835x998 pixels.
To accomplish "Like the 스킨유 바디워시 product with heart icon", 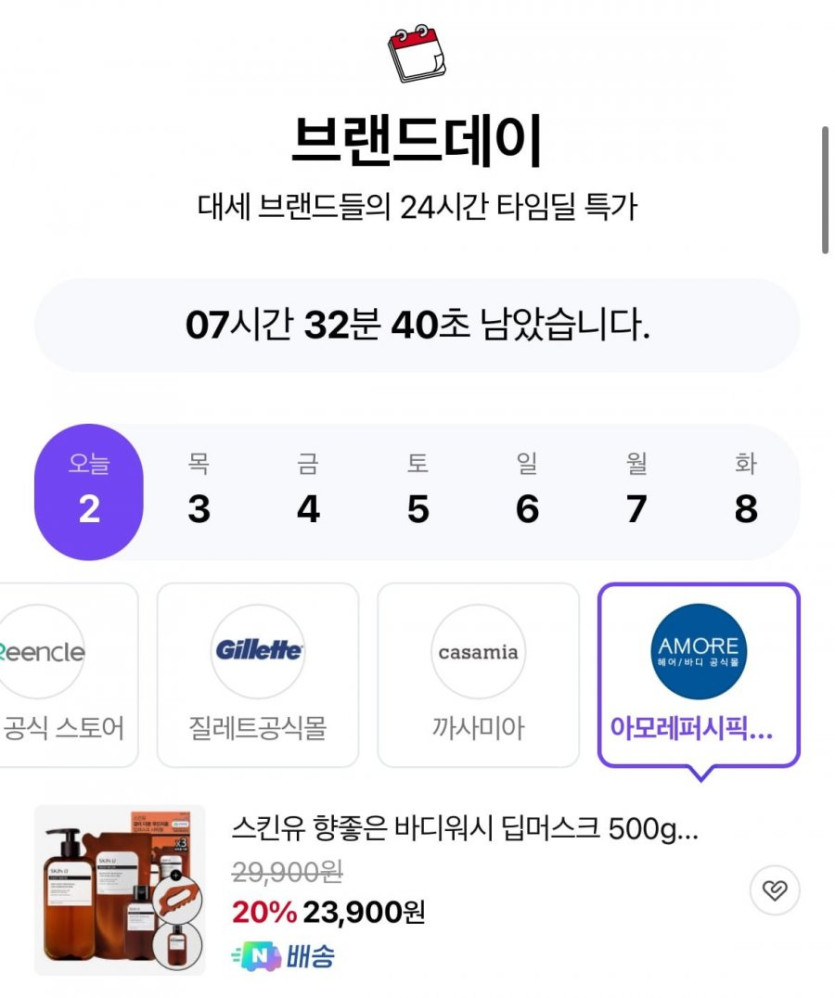I will point(775,890).
